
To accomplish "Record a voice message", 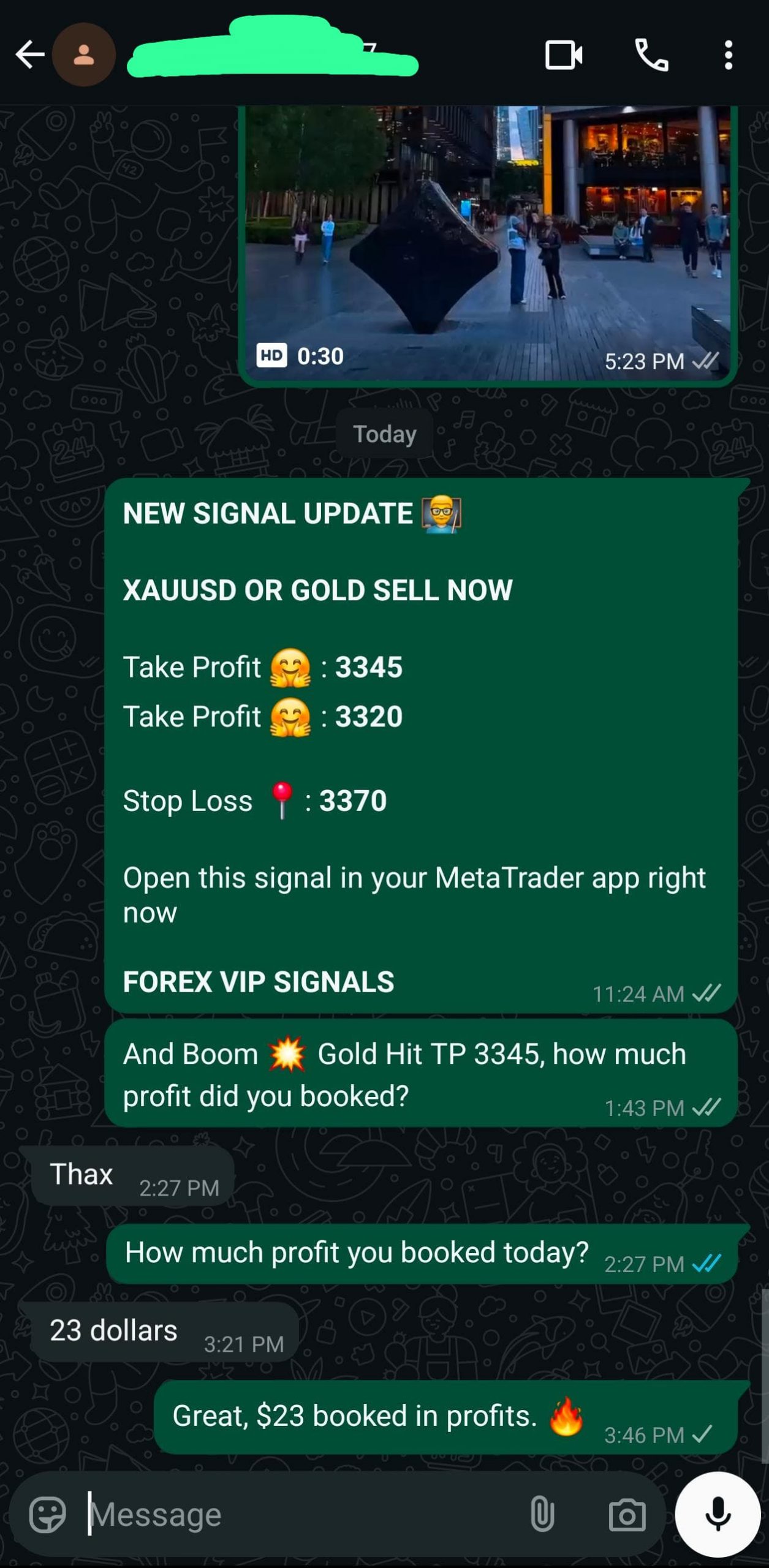I will pyautogui.click(x=718, y=1515).
